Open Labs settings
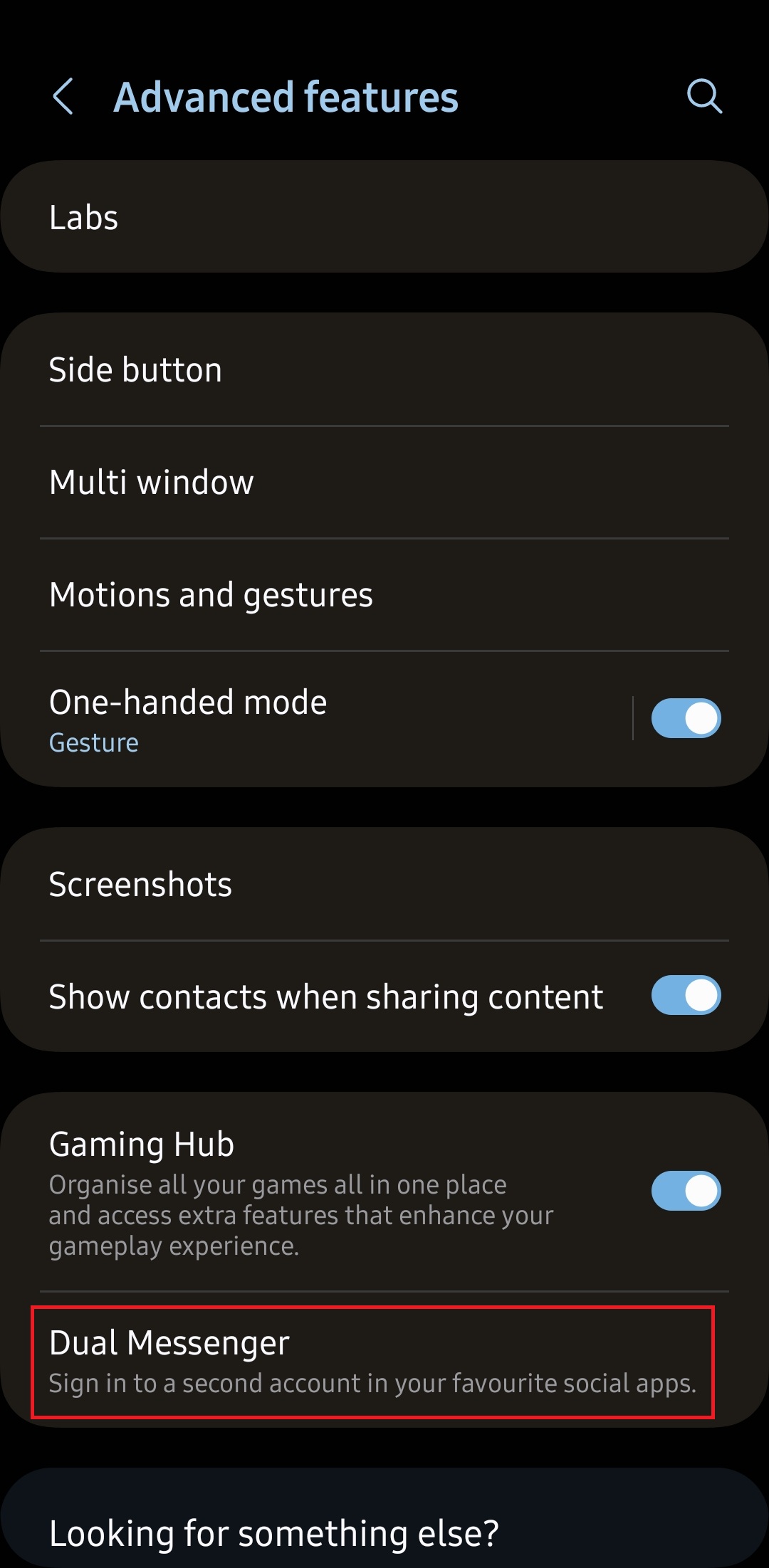The image size is (769, 1568). [384, 217]
